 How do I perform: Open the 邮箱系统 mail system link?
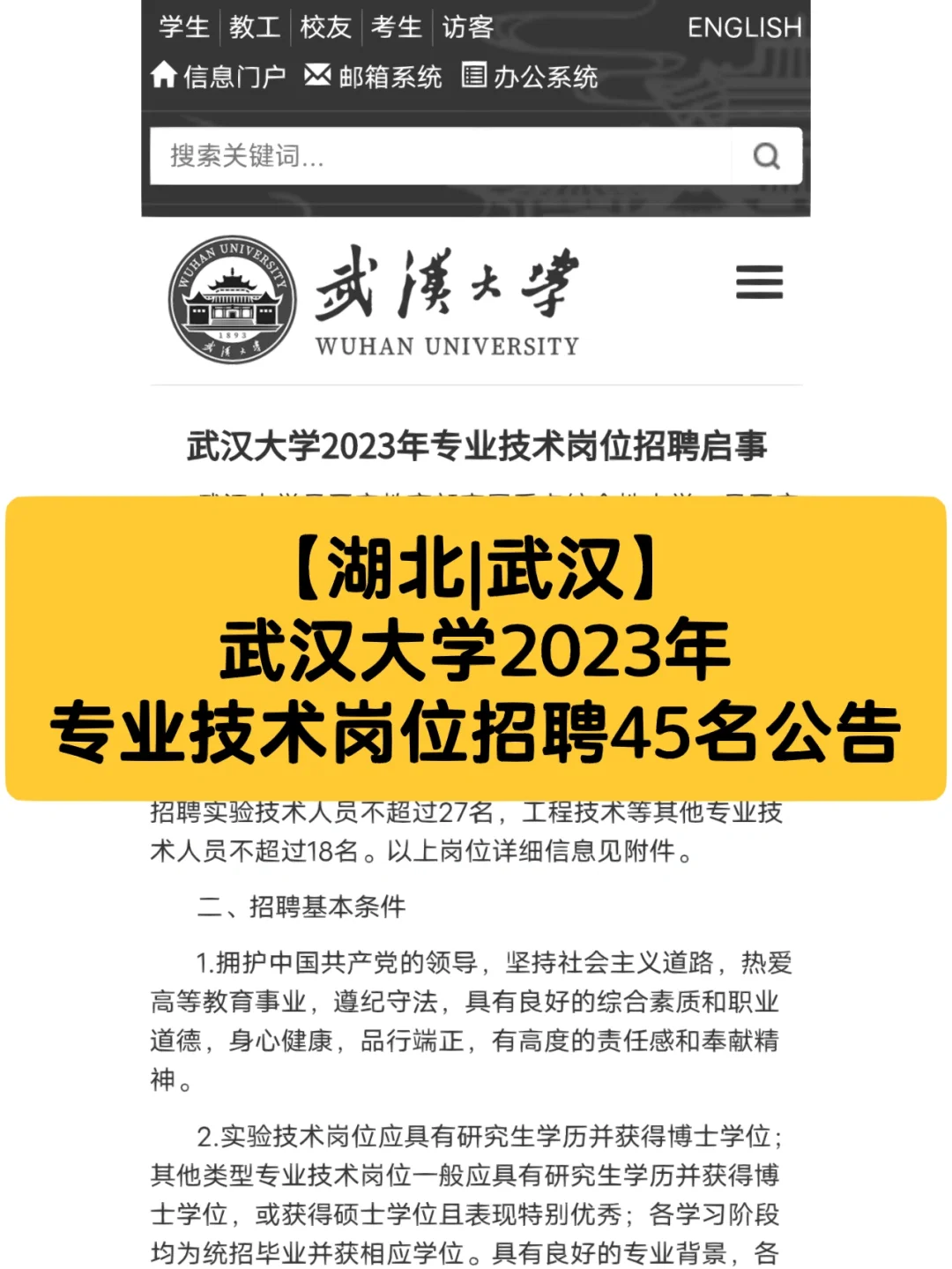tap(390, 78)
